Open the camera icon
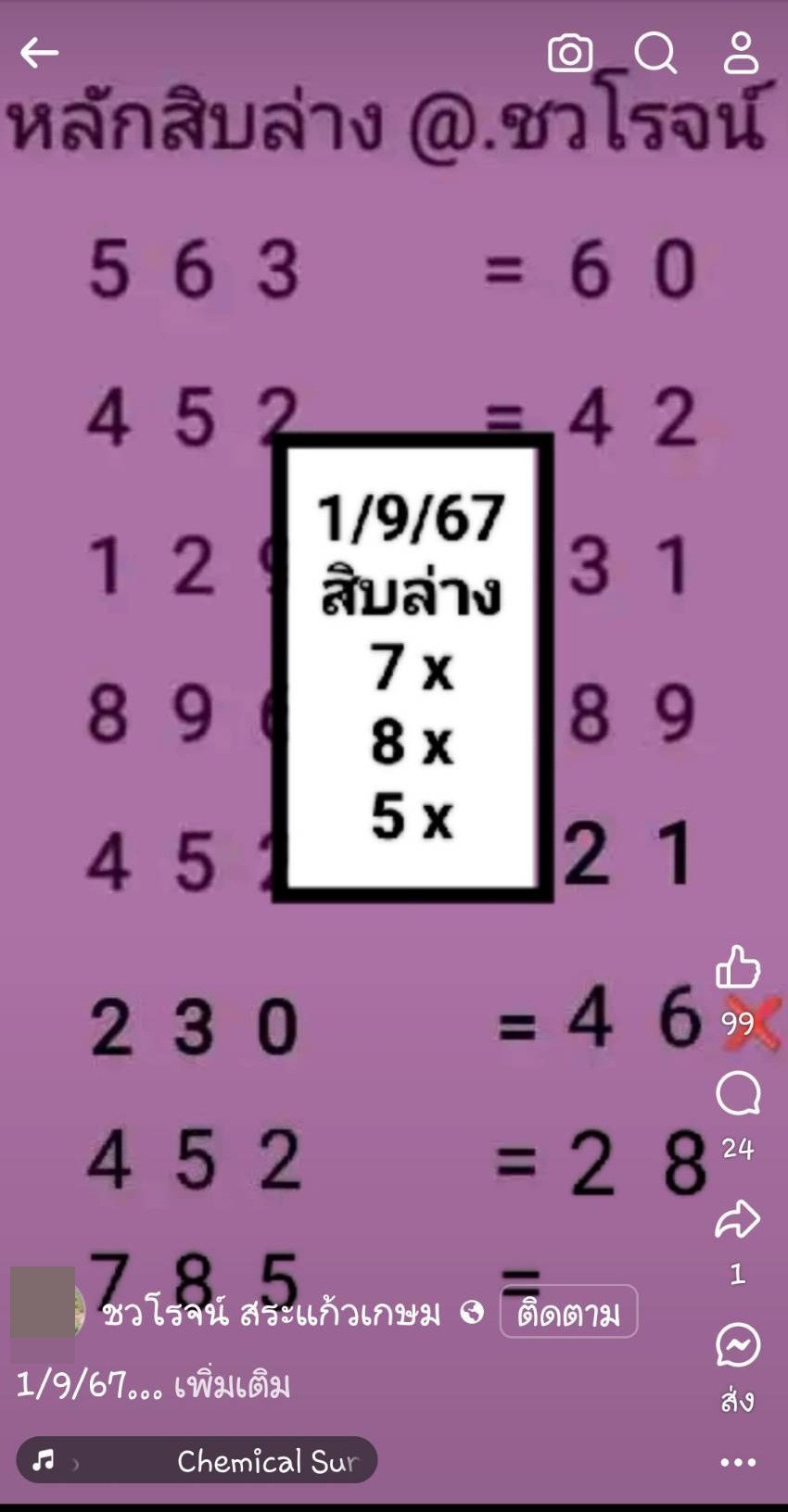 click(x=570, y=53)
